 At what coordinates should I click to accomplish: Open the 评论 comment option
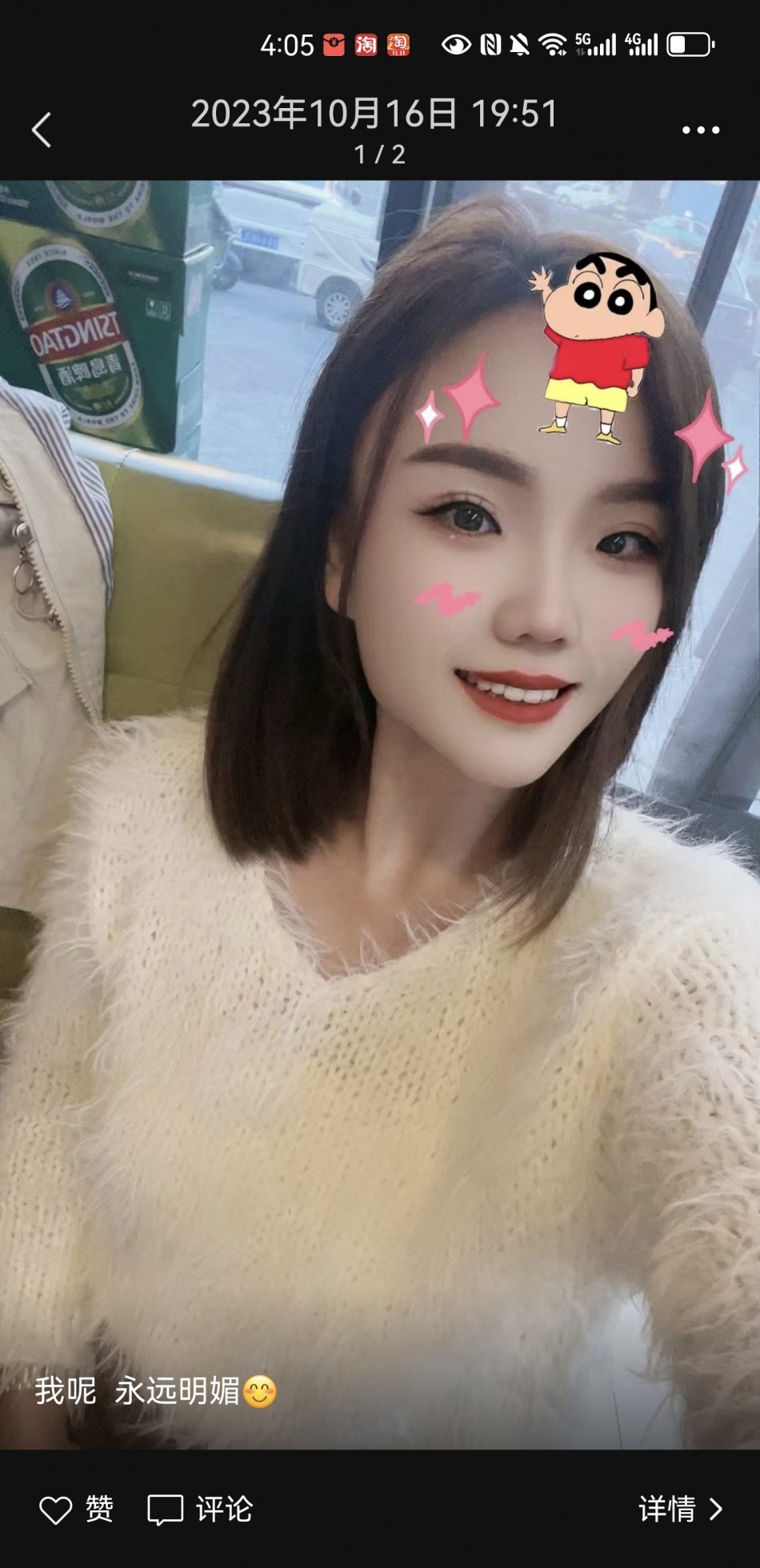point(201,1510)
